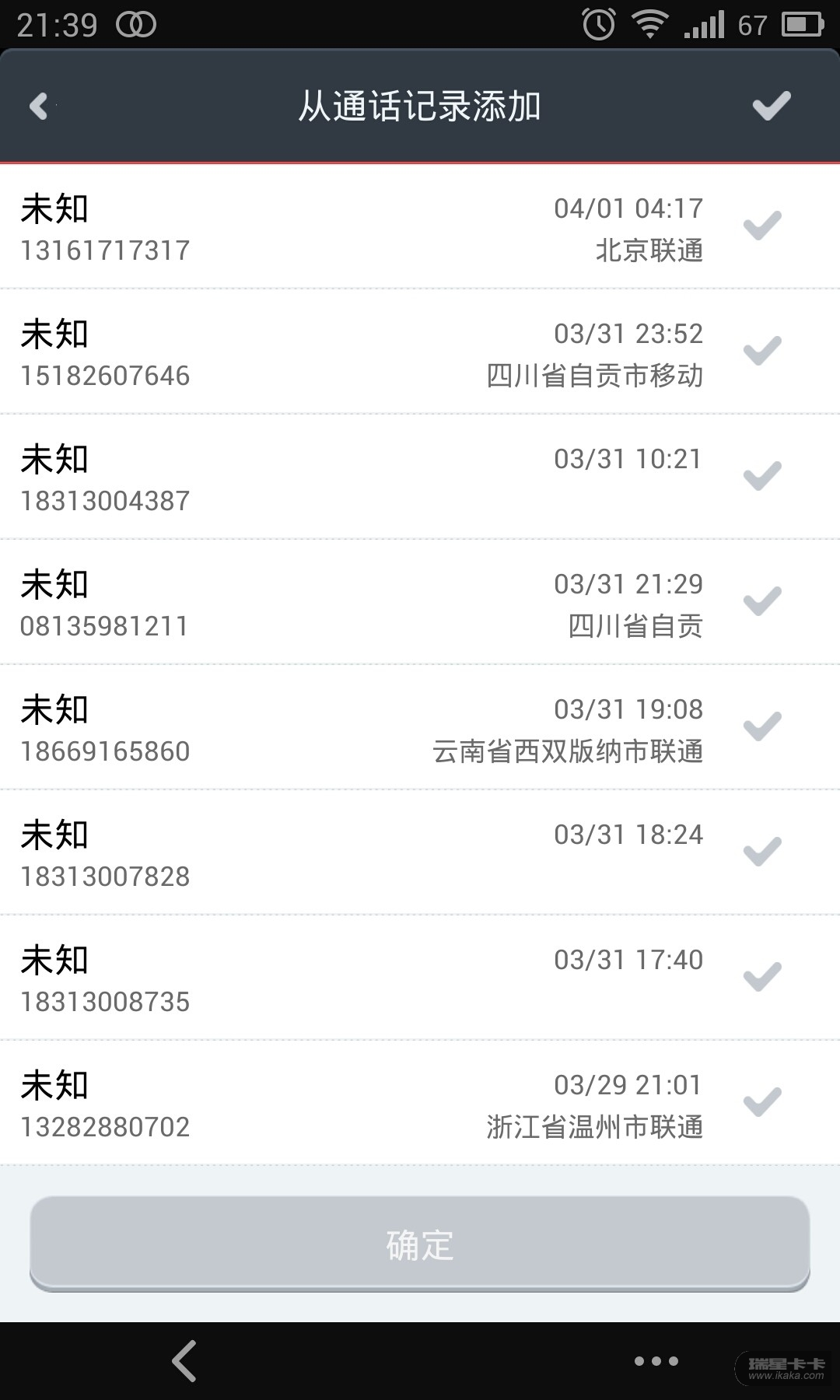Image resolution: width=840 pixels, height=1400 pixels.
Task: Check the 13282880702 call record
Action: (x=762, y=1102)
